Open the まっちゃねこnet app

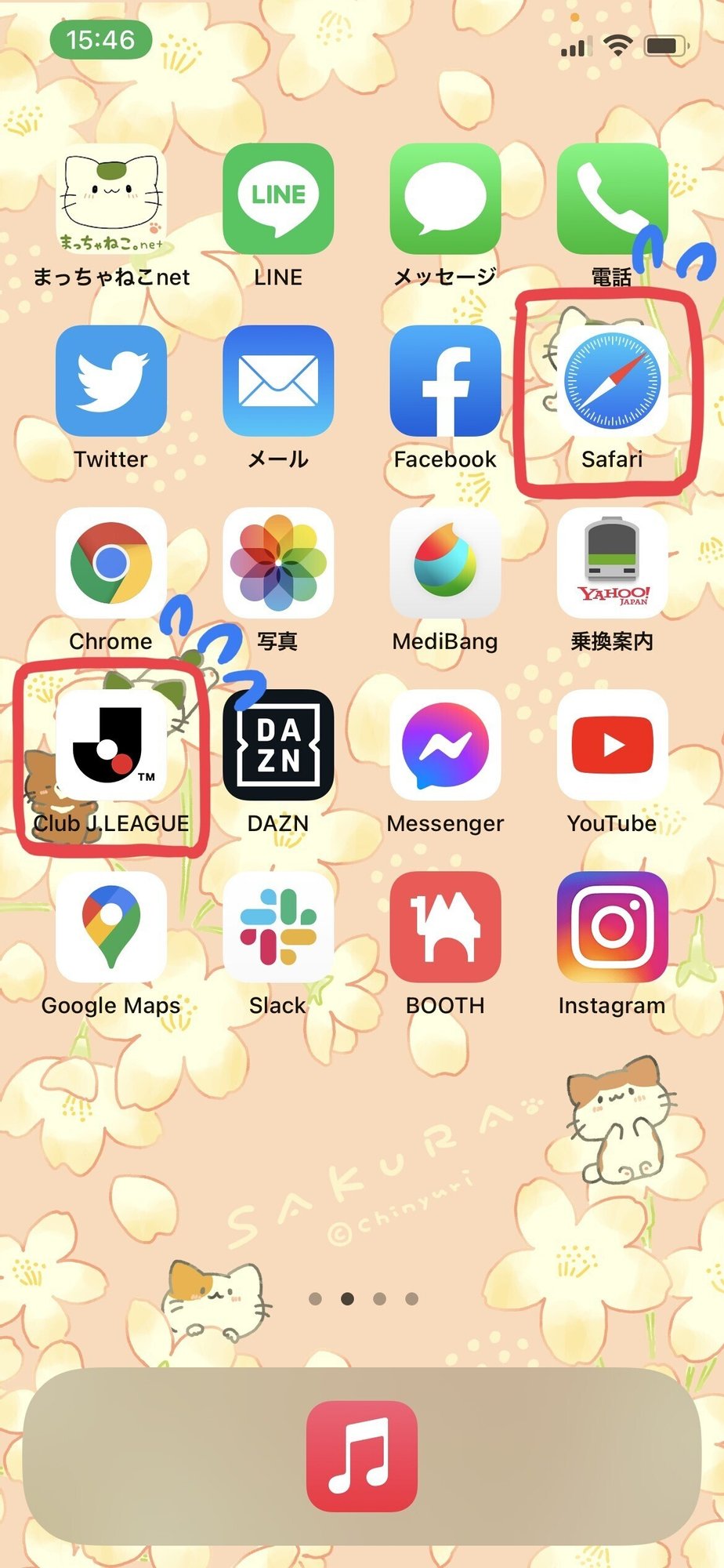110,198
